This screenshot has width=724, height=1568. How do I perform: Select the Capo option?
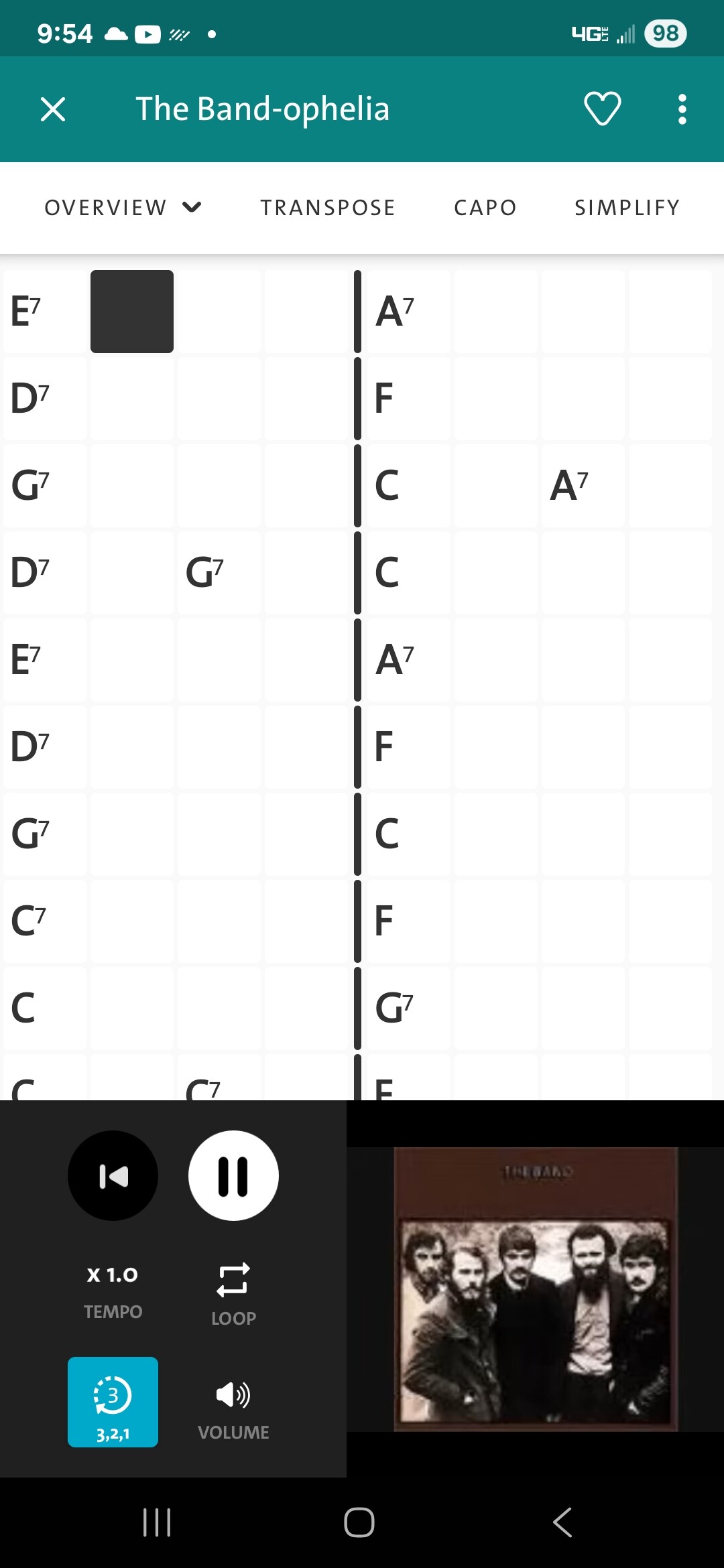coord(485,208)
